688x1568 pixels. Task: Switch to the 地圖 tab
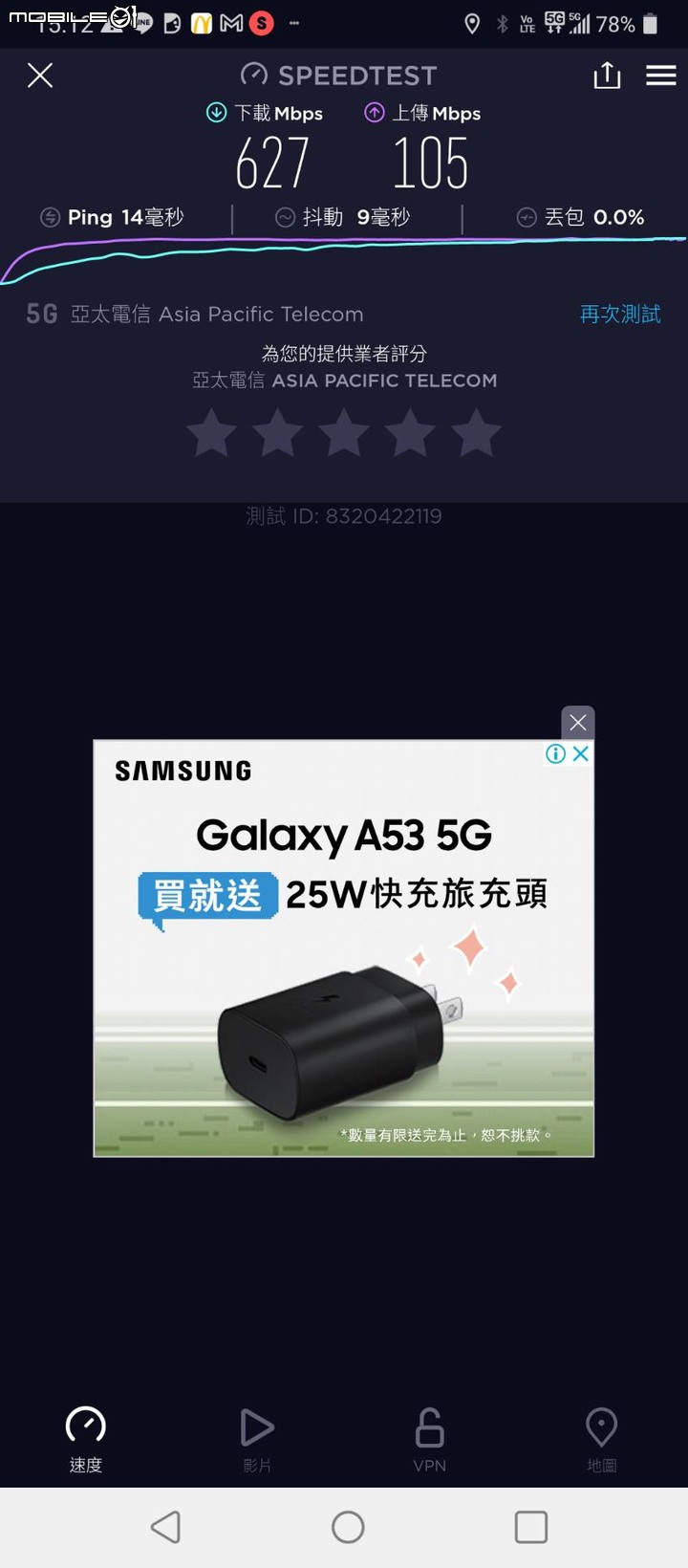[601, 1439]
